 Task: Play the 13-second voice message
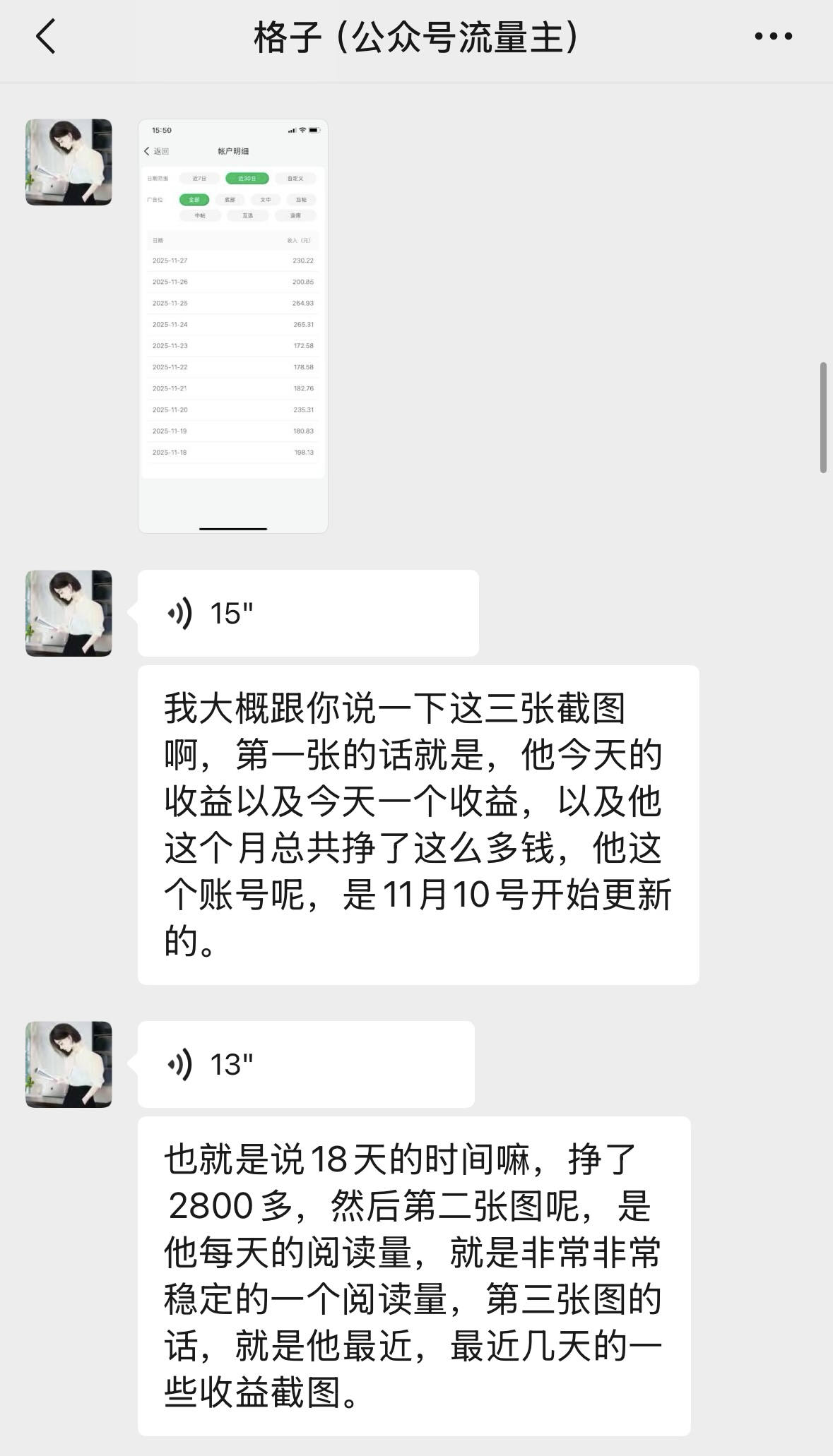click(x=305, y=1064)
